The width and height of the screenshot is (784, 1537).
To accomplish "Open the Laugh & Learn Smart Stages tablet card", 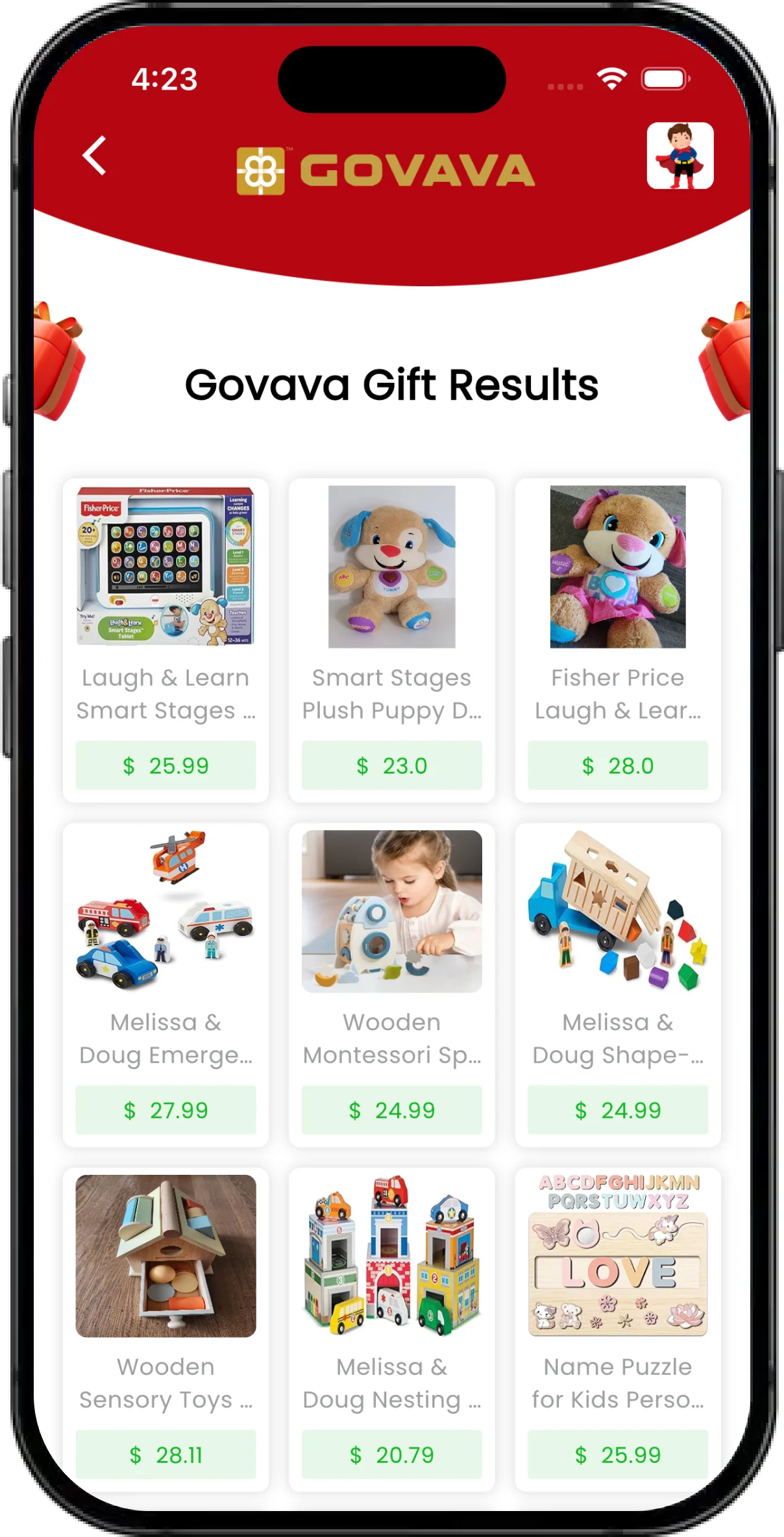I will point(165,641).
